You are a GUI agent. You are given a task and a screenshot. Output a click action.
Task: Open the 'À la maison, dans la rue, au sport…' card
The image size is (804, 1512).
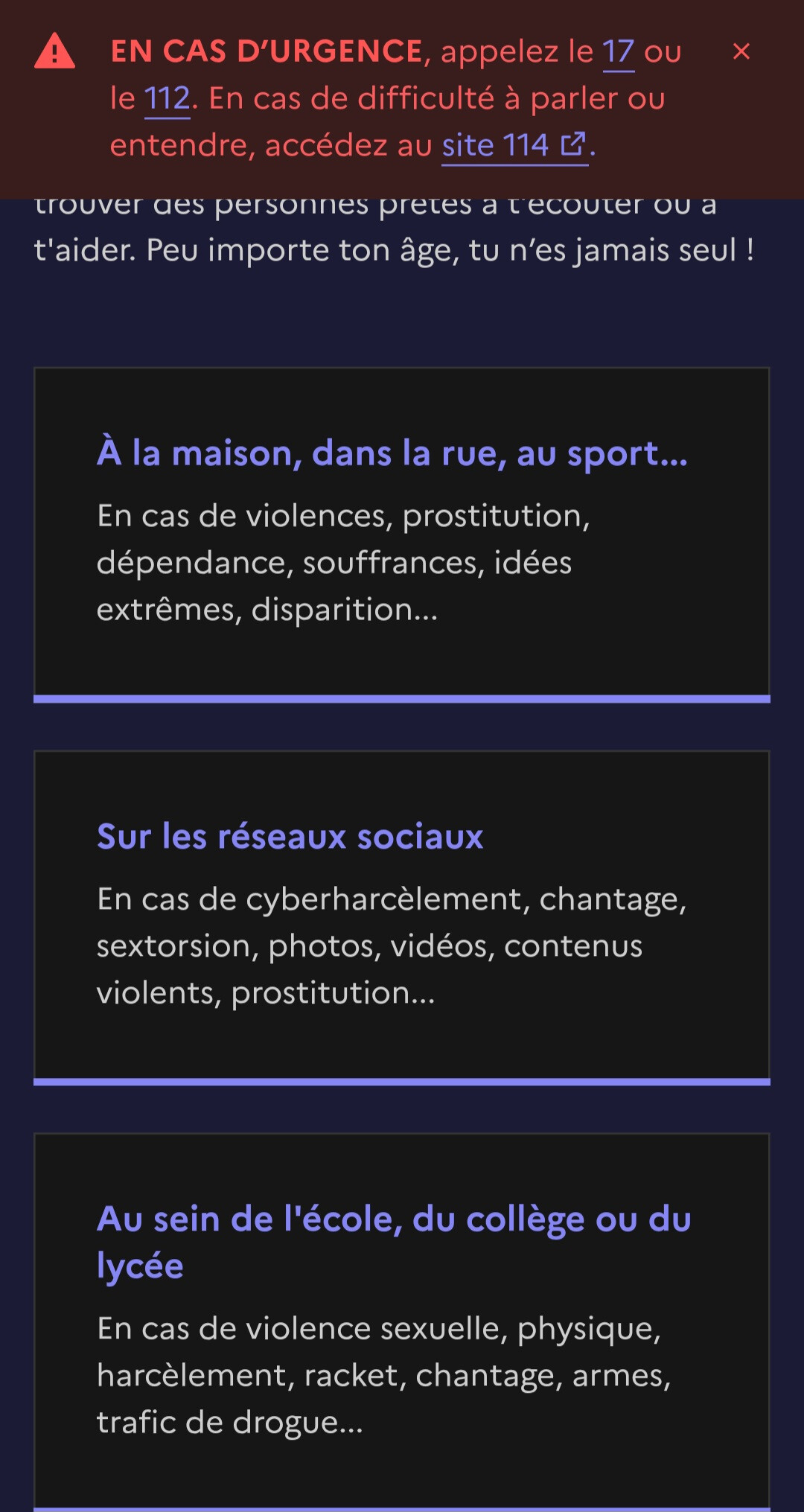click(x=402, y=535)
